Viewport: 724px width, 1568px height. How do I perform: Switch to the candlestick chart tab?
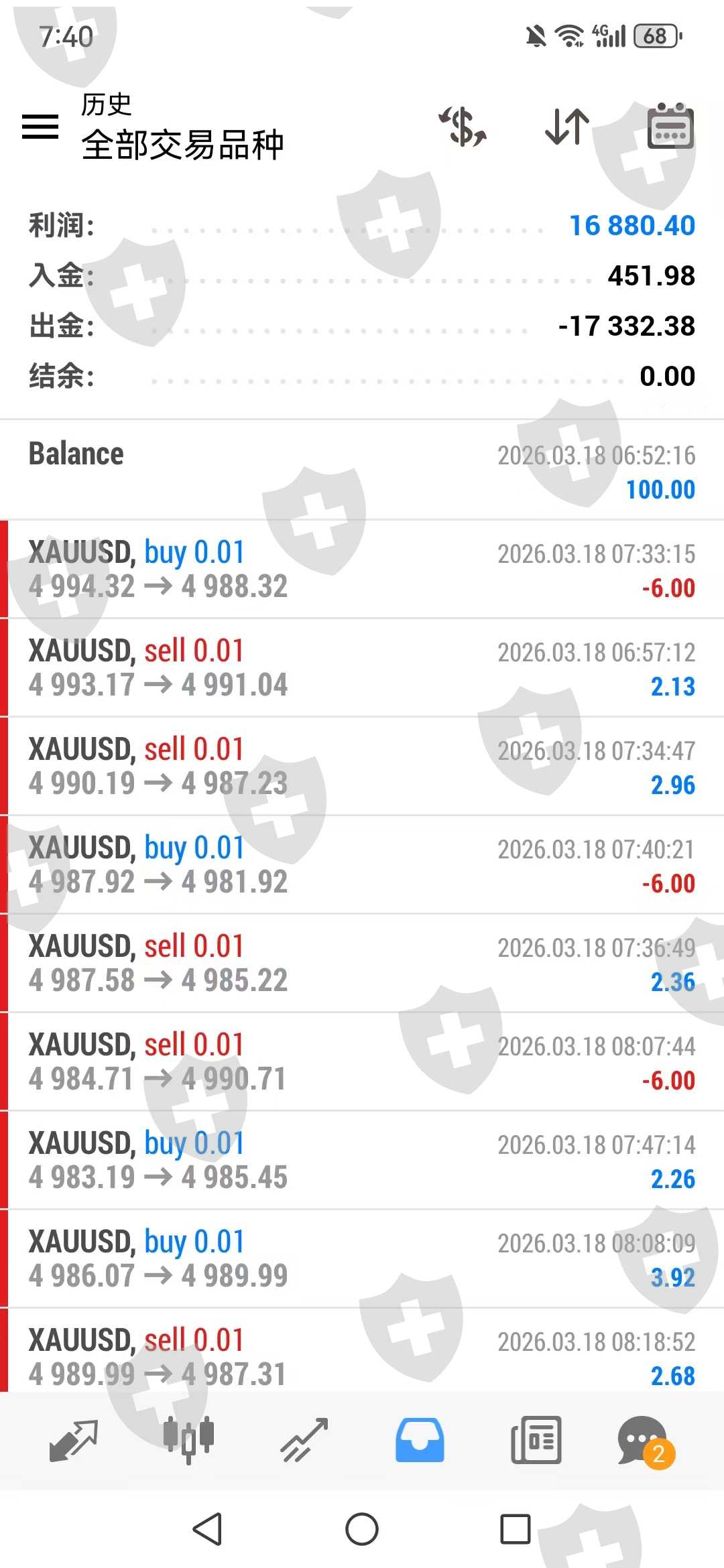189,1439
